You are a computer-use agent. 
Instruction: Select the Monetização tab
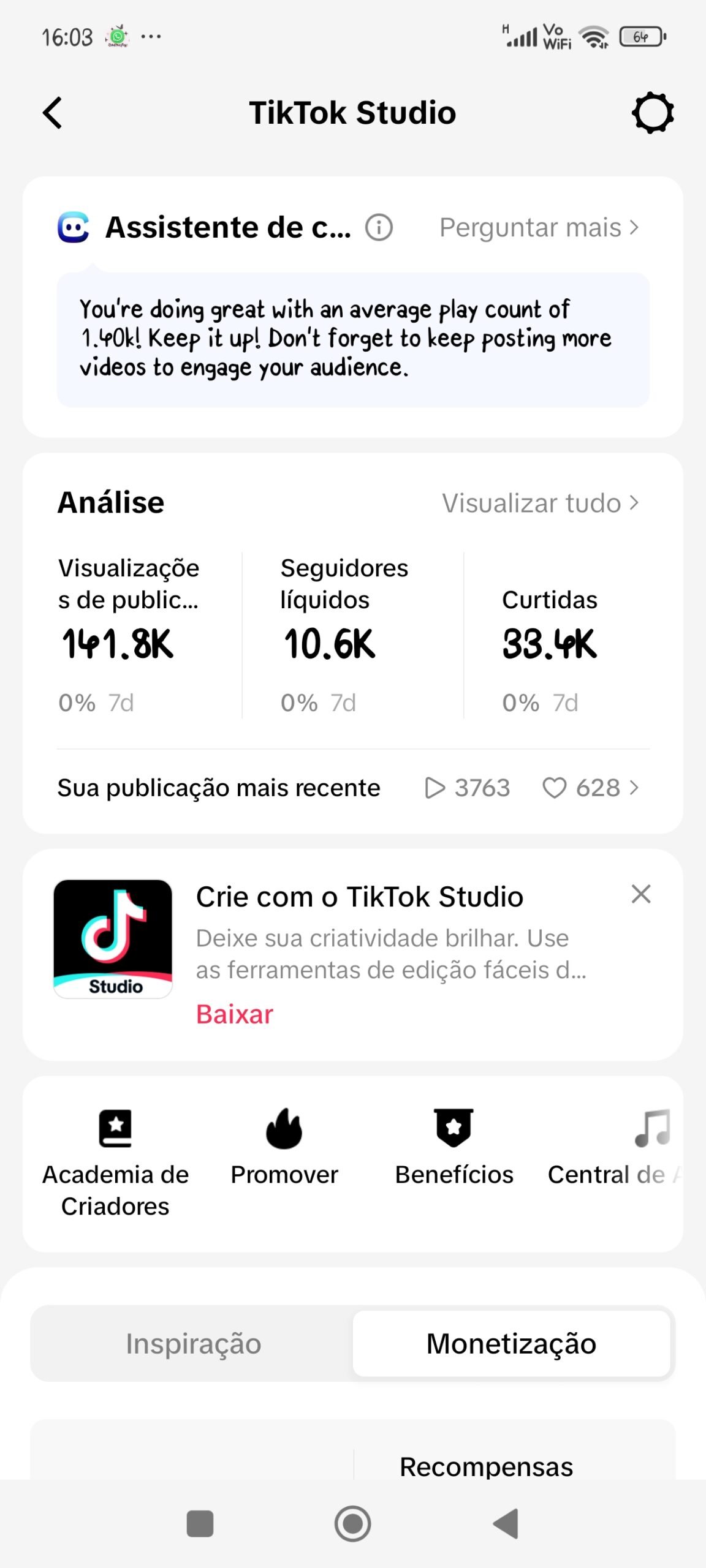point(511,1344)
